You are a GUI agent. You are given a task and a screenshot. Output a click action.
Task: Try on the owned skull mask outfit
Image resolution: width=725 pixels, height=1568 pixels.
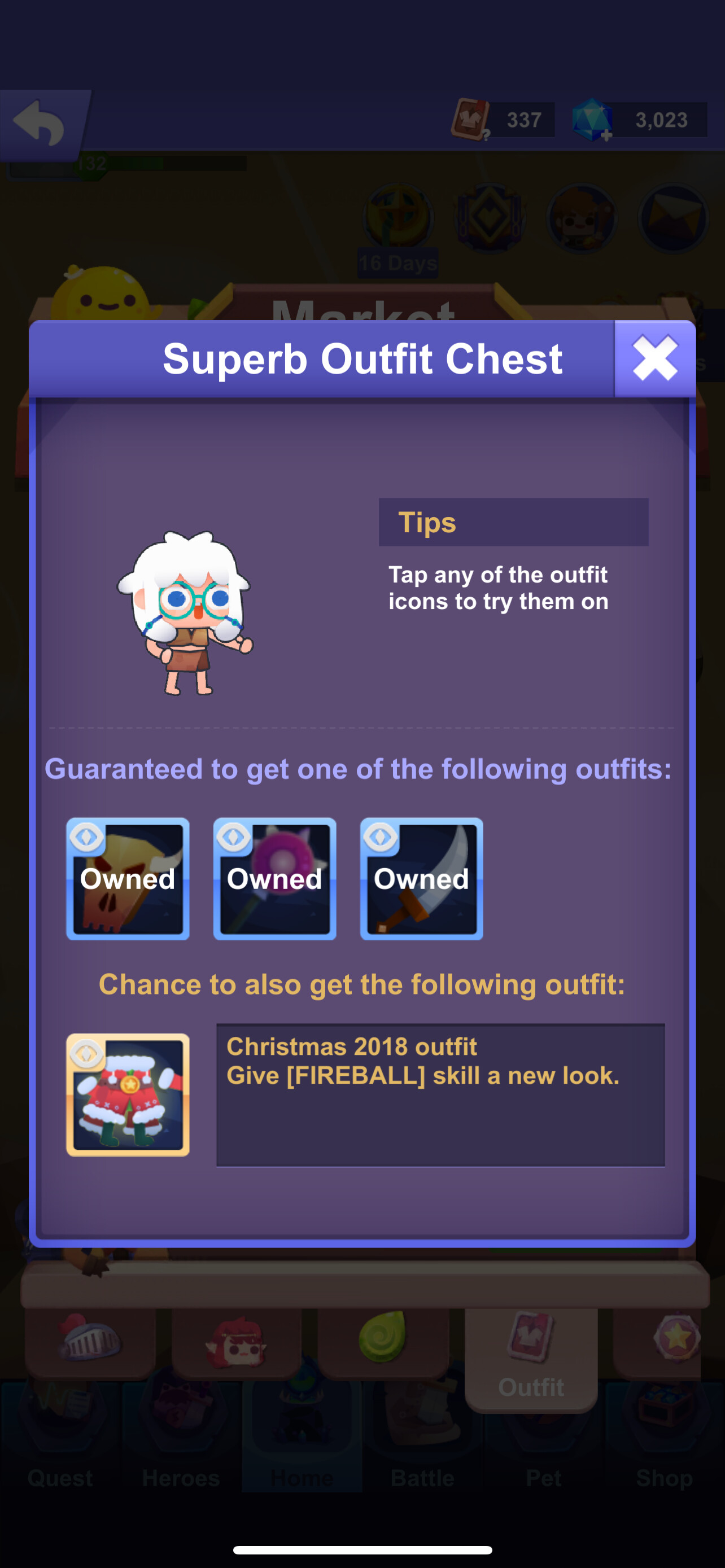[x=128, y=878]
